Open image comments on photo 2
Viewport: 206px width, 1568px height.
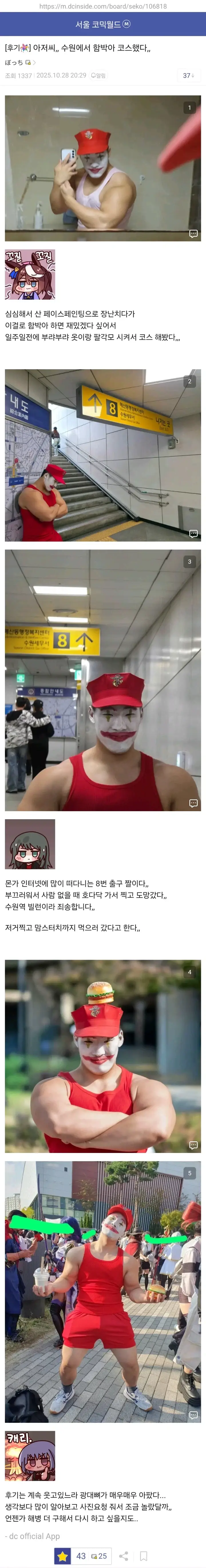193,533
